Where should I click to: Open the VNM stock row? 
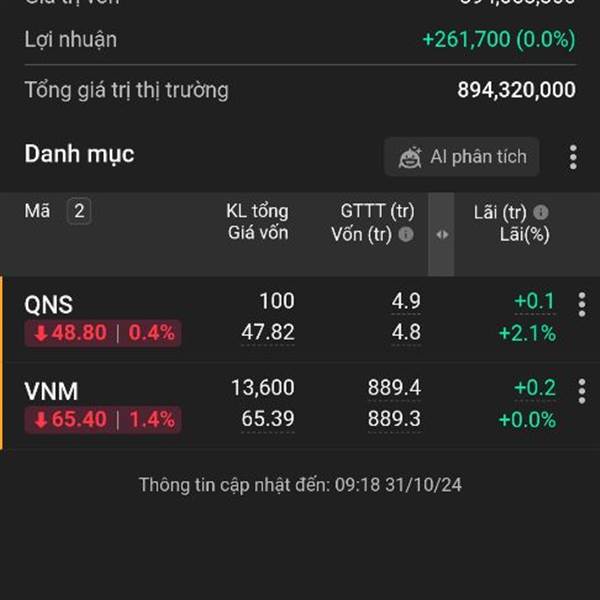click(51, 391)
